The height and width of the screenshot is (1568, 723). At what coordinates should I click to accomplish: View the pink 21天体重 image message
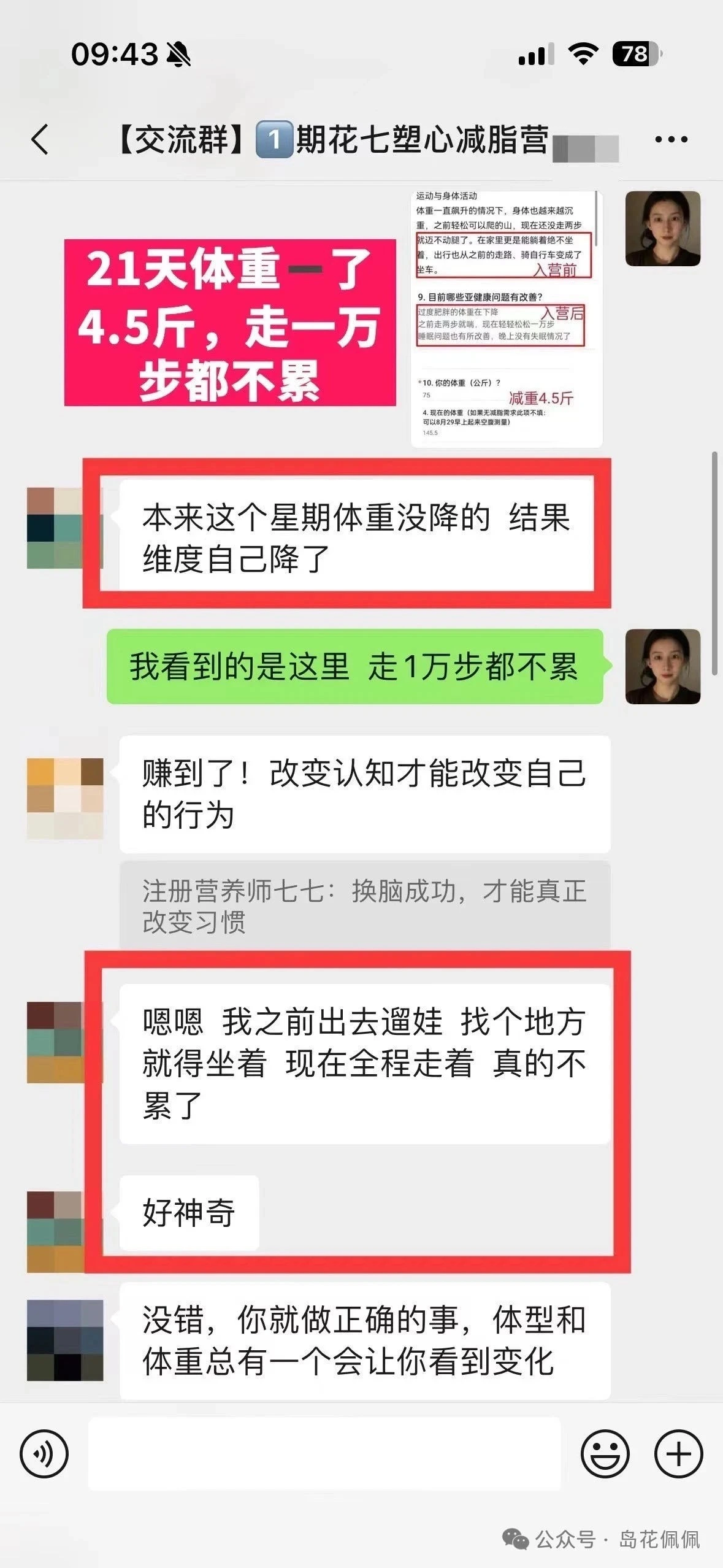pos(230,323)
